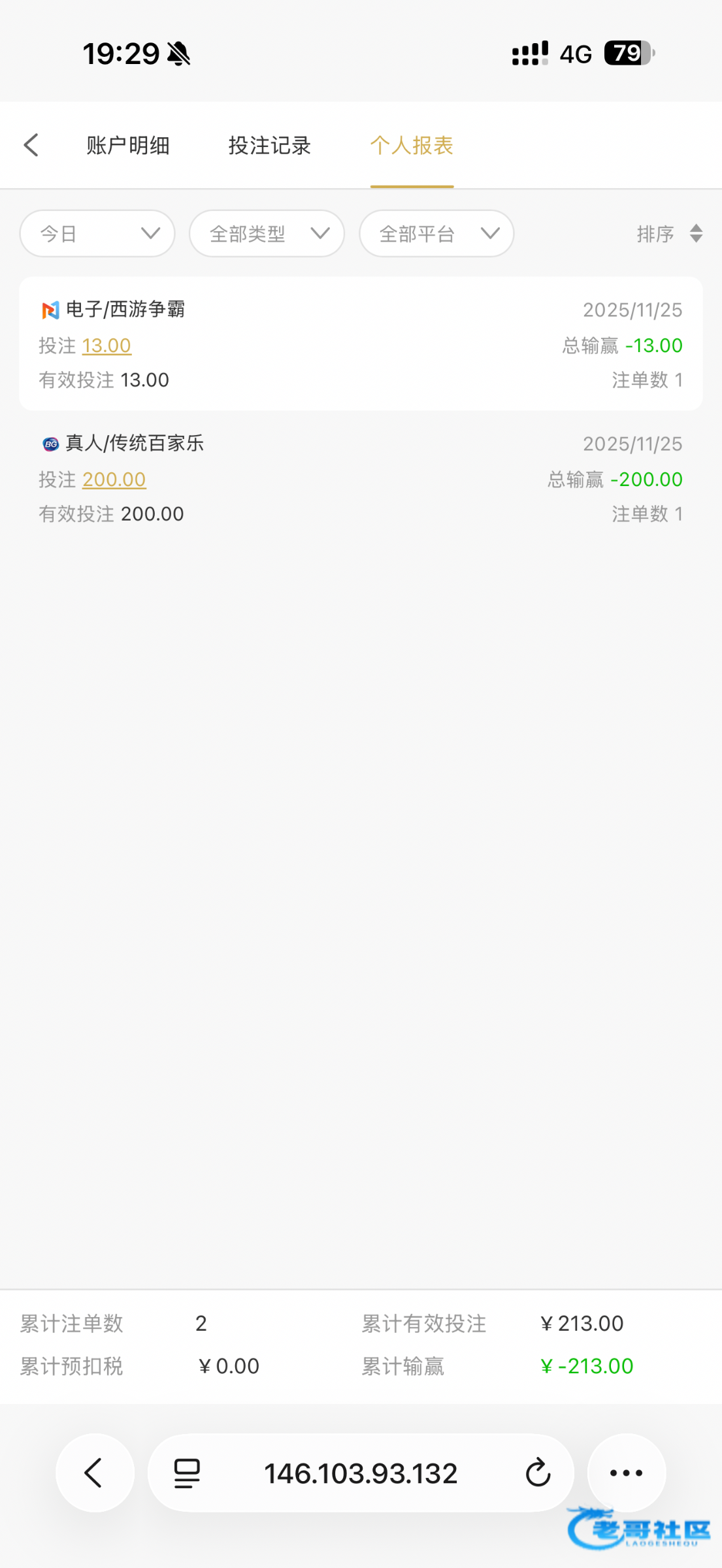Open the 电子/西游争霸 report card

[361, 344]
